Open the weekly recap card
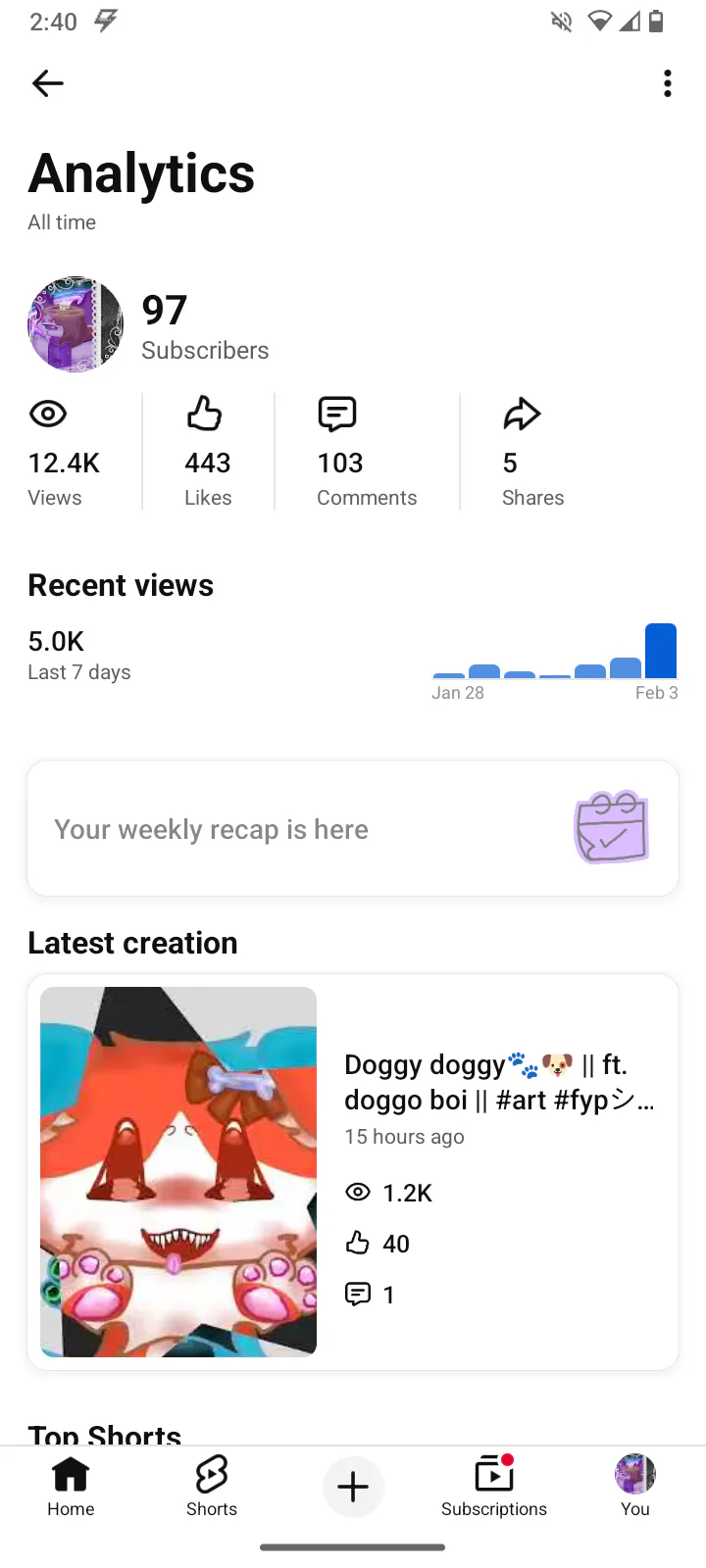The height and width of the screenshot is (1568, 706). (353, 829)
